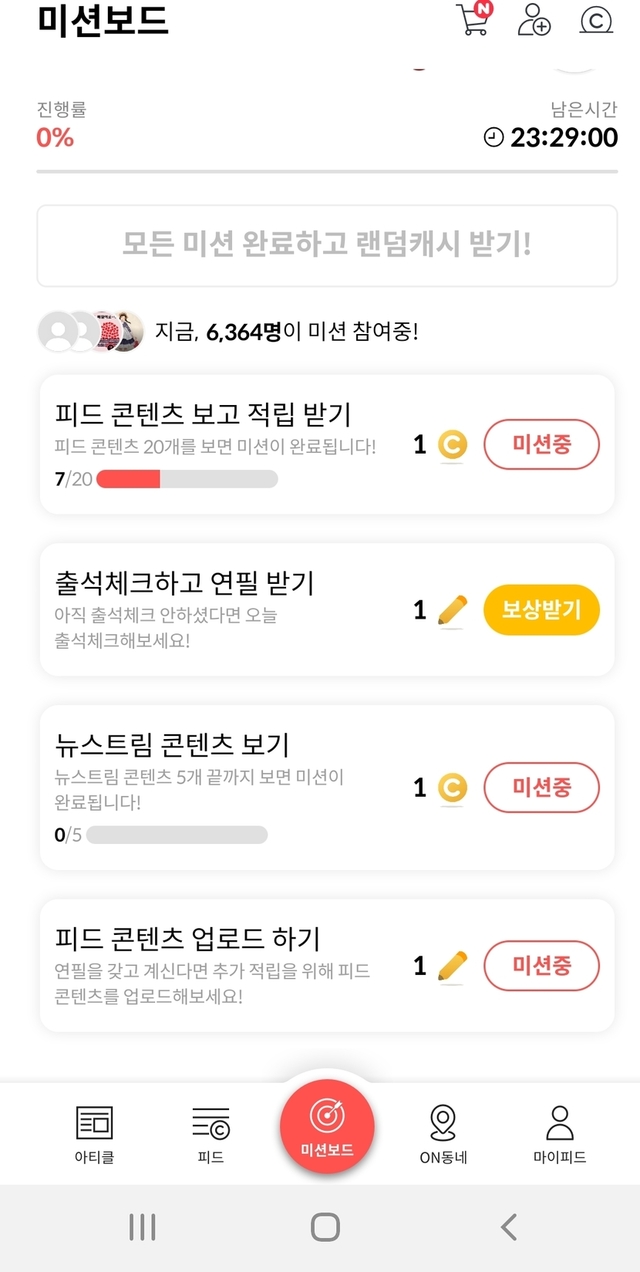
Task: Open the shopping cart icon
Action: click(x=474, y=20)
